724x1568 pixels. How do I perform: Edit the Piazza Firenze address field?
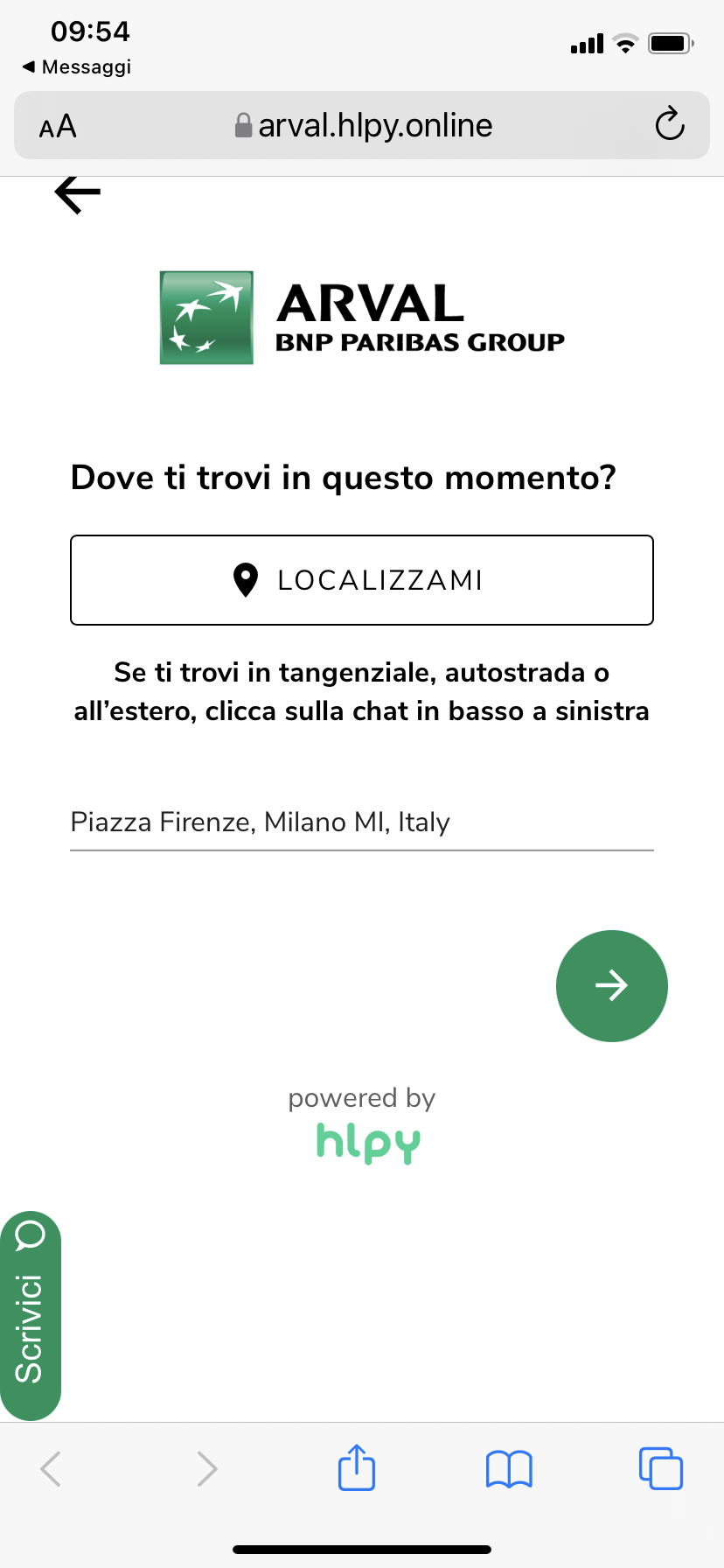coord(362,822)
